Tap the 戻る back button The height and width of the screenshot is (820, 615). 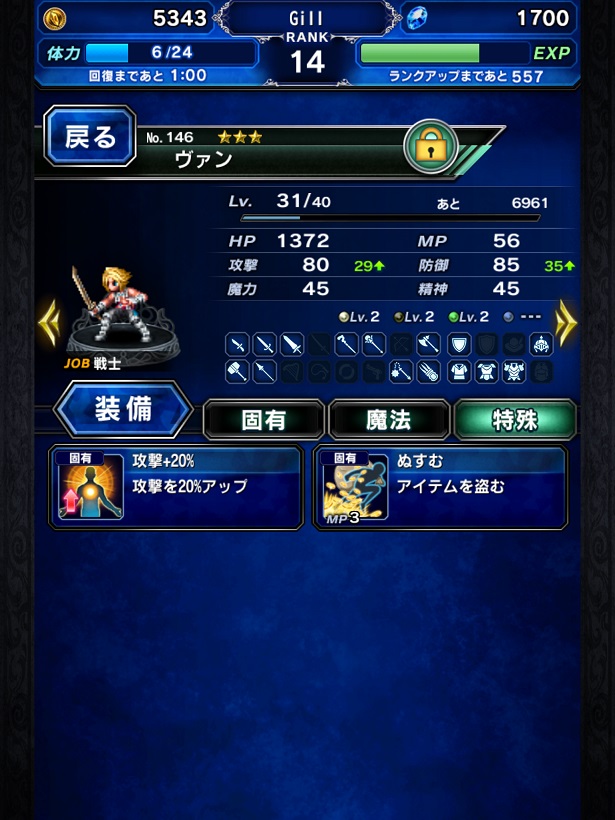pos(90,137)
